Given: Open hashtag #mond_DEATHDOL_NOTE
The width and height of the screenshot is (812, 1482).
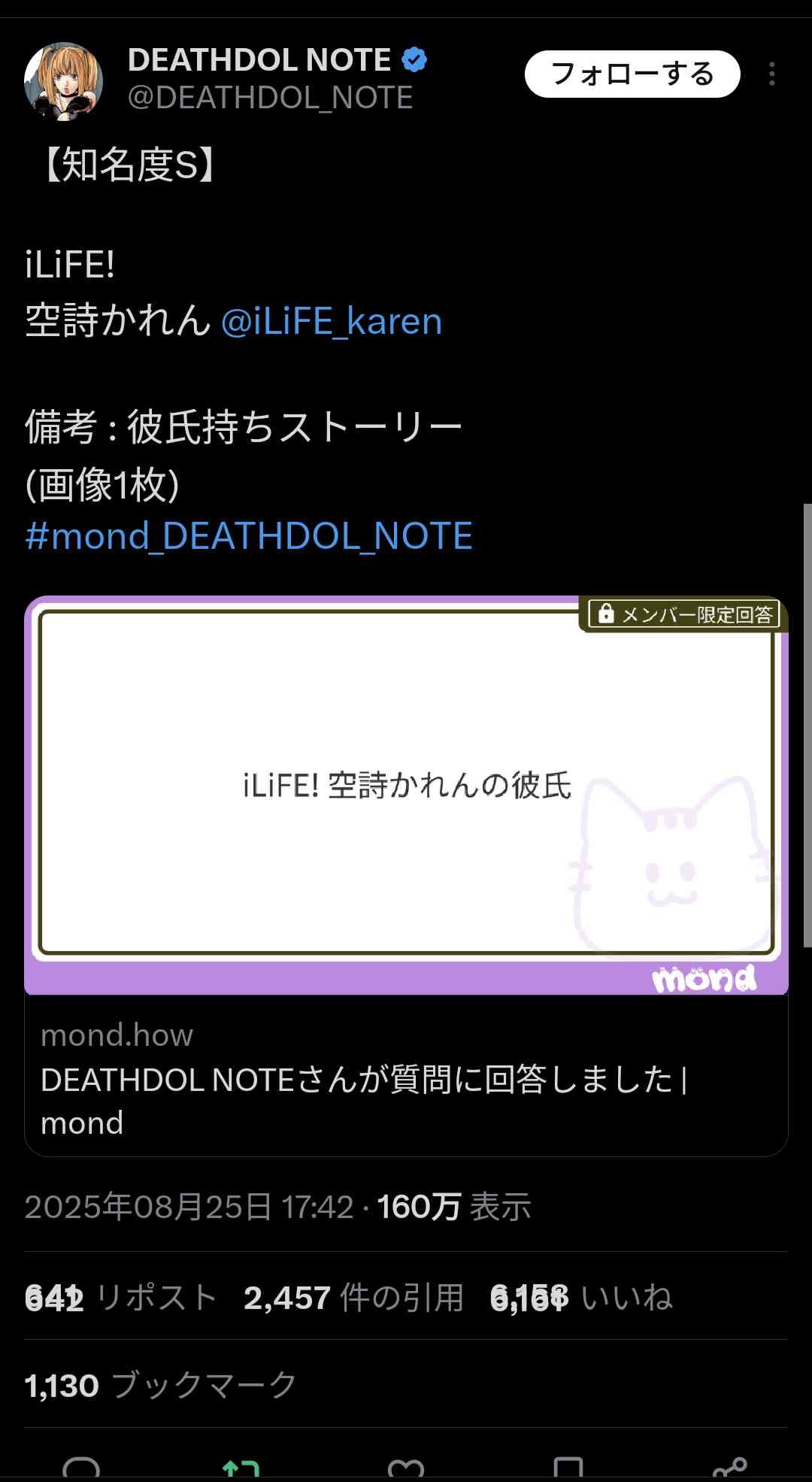Looking at the screenshot, I should (249, 536).
